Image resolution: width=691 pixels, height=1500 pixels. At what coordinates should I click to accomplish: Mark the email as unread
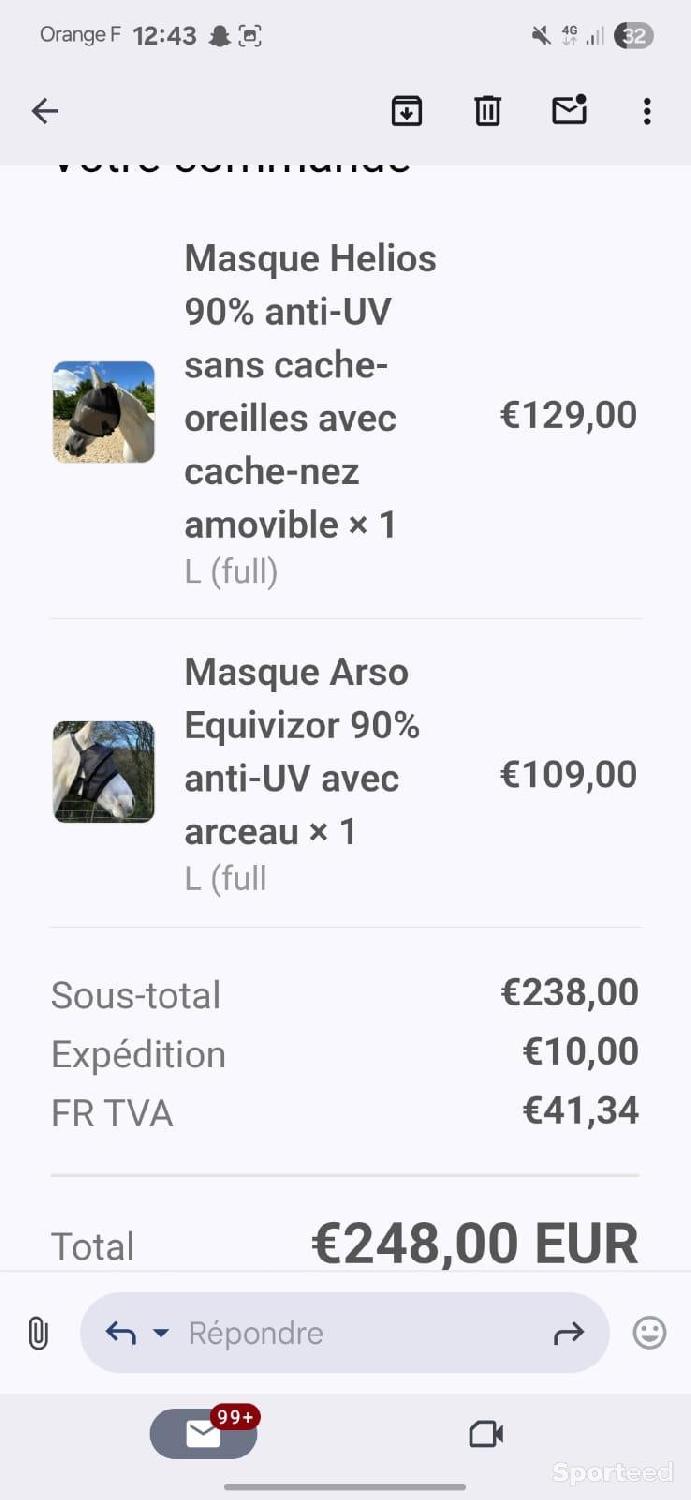(569, 110)
